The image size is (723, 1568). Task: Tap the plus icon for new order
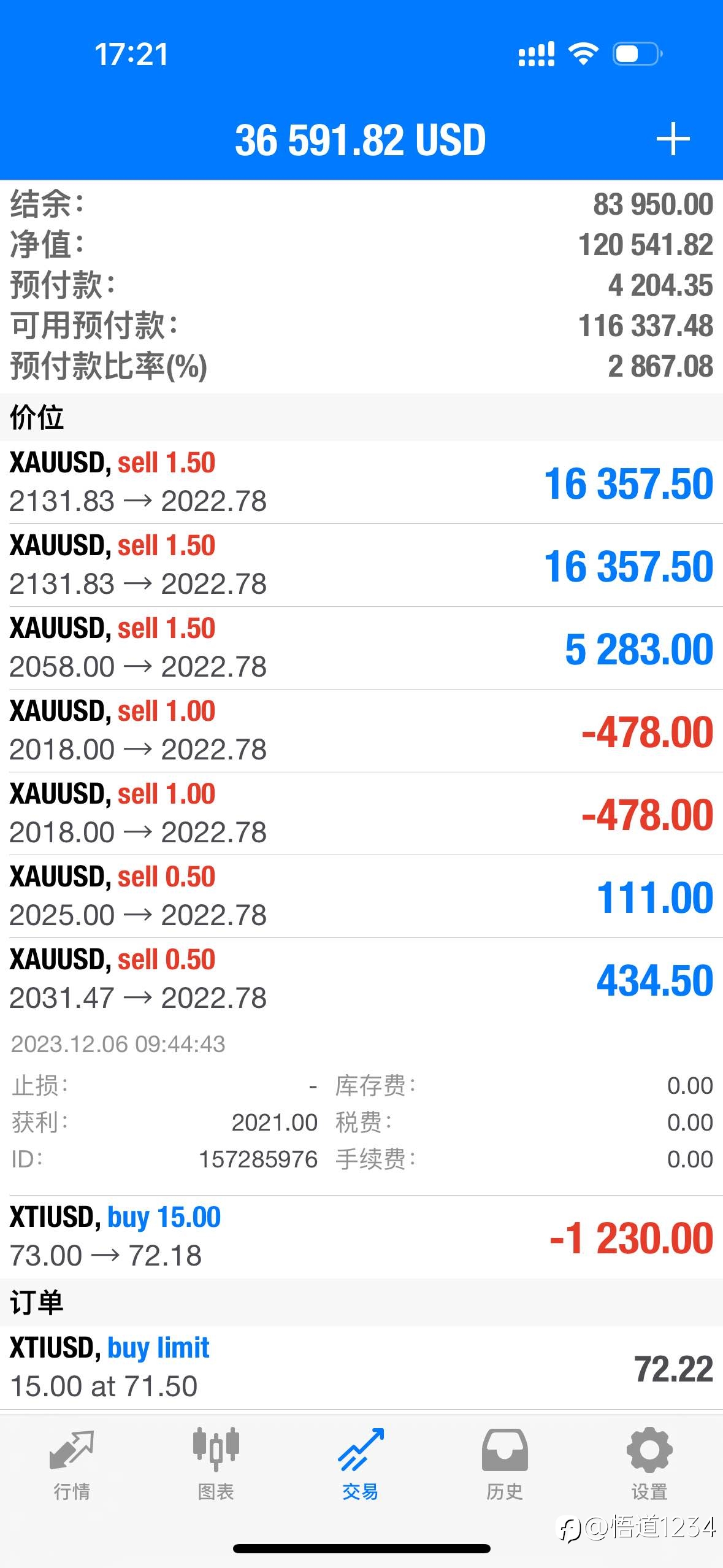[673, 139]
